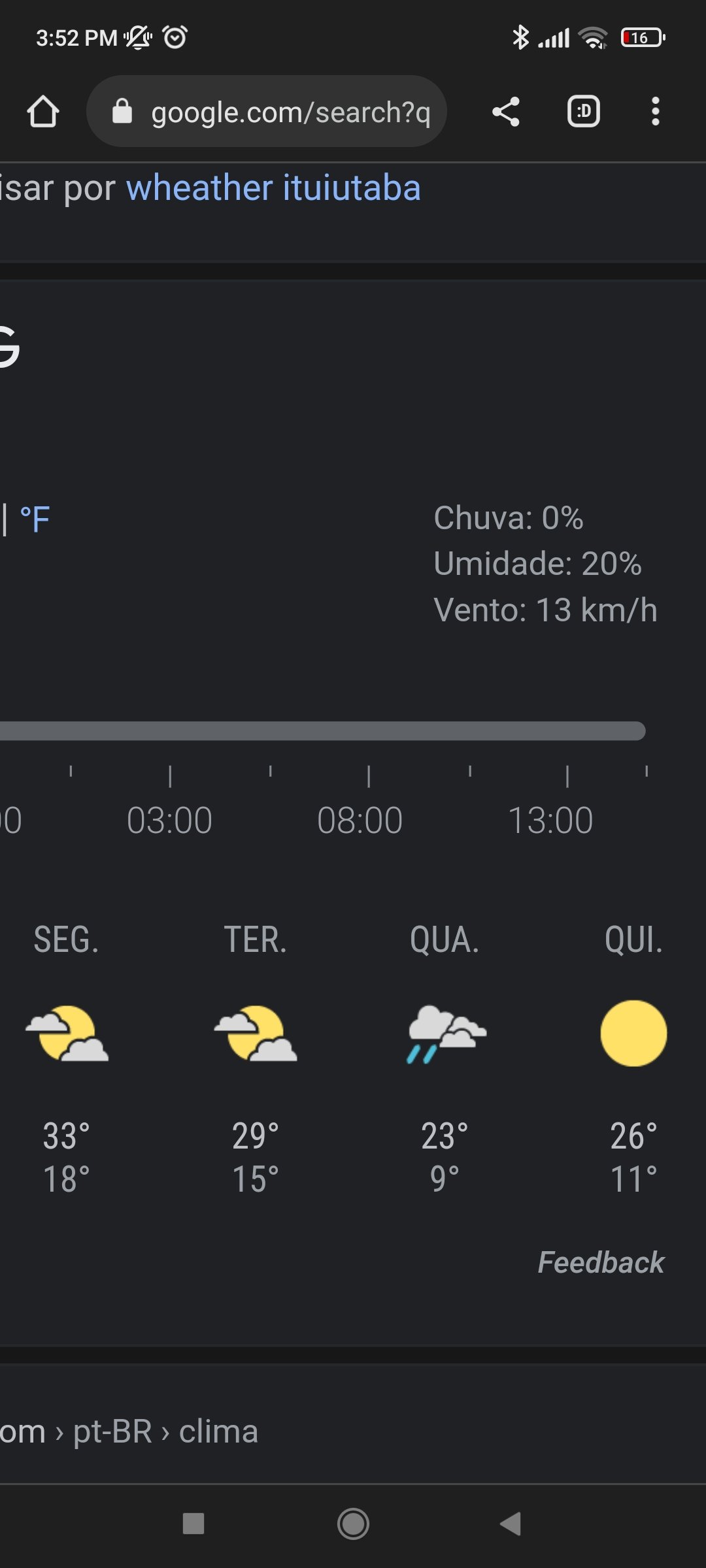The width and height of the screenshot is (706, 1568).
Task: Open recent apps via square button
Action: (193, 1524)
